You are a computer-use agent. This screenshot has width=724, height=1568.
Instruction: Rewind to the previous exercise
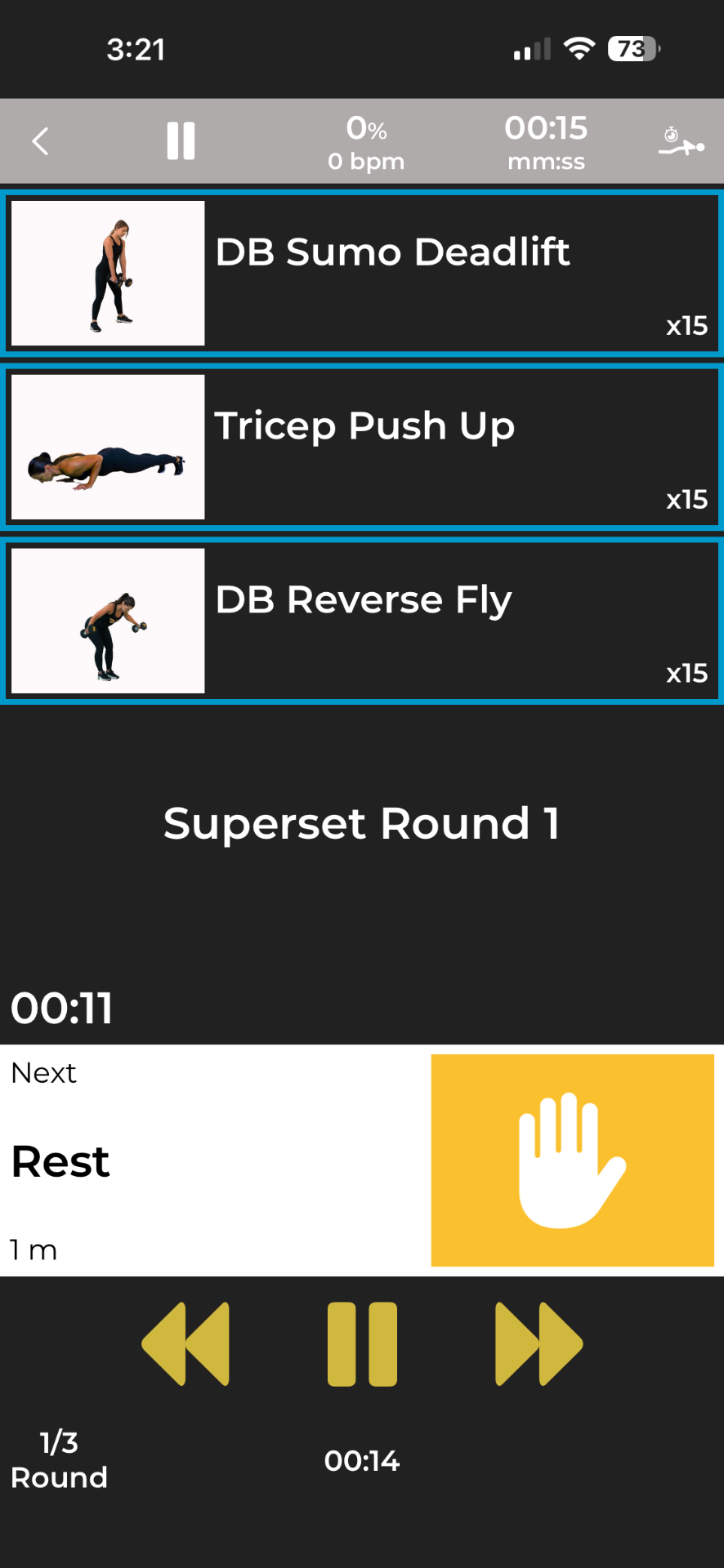[x=186, y=1343]
